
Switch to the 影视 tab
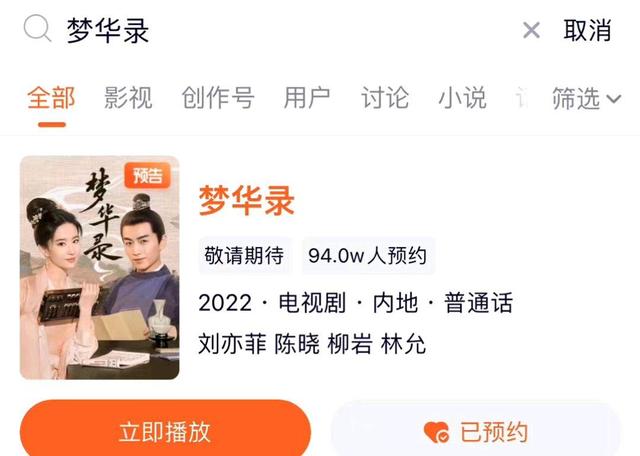click(x=128, y=98)
